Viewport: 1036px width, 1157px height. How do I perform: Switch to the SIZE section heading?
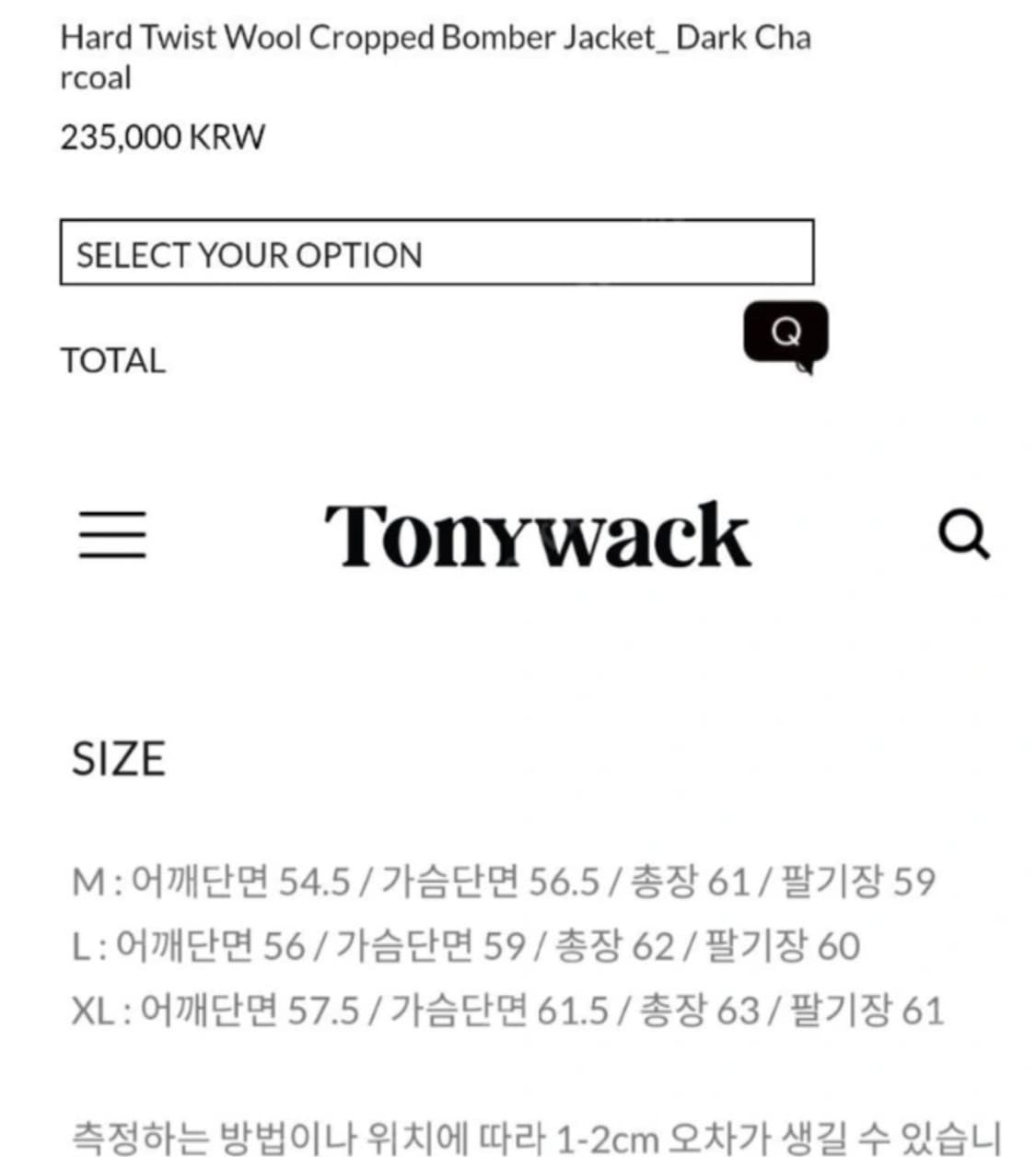[x=119, y=758]
